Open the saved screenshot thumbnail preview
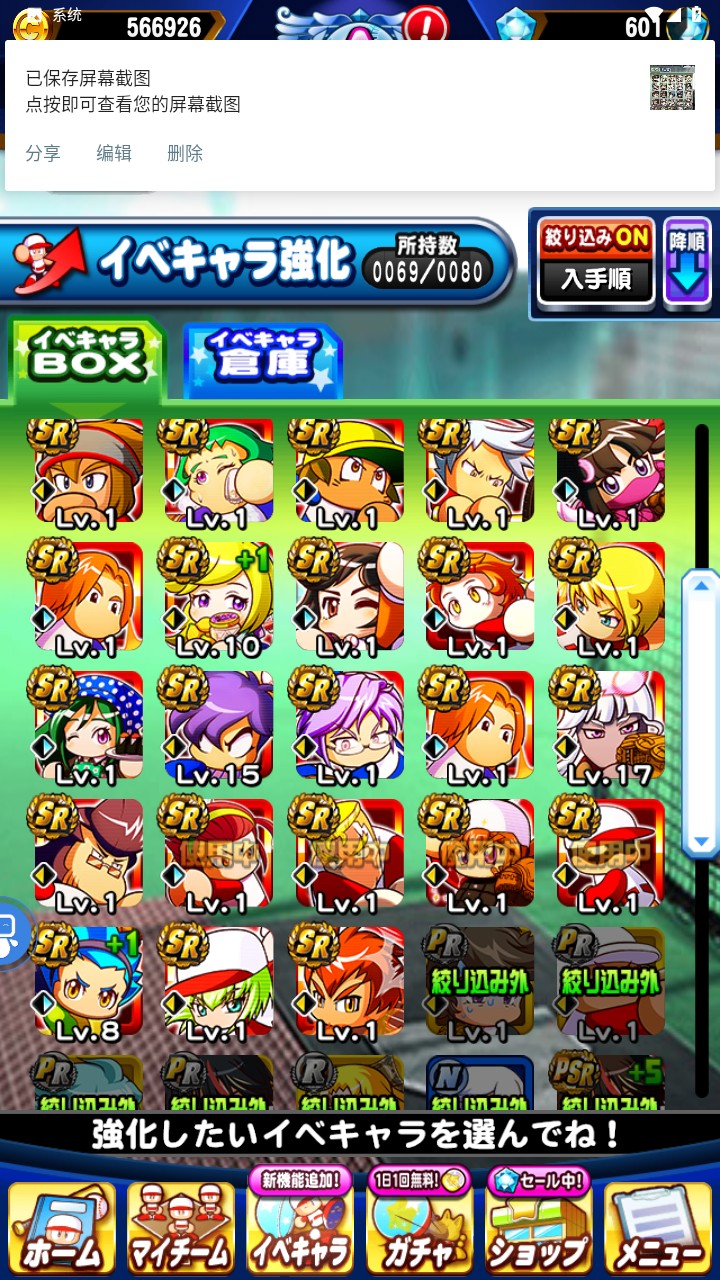 pos(672,87)
